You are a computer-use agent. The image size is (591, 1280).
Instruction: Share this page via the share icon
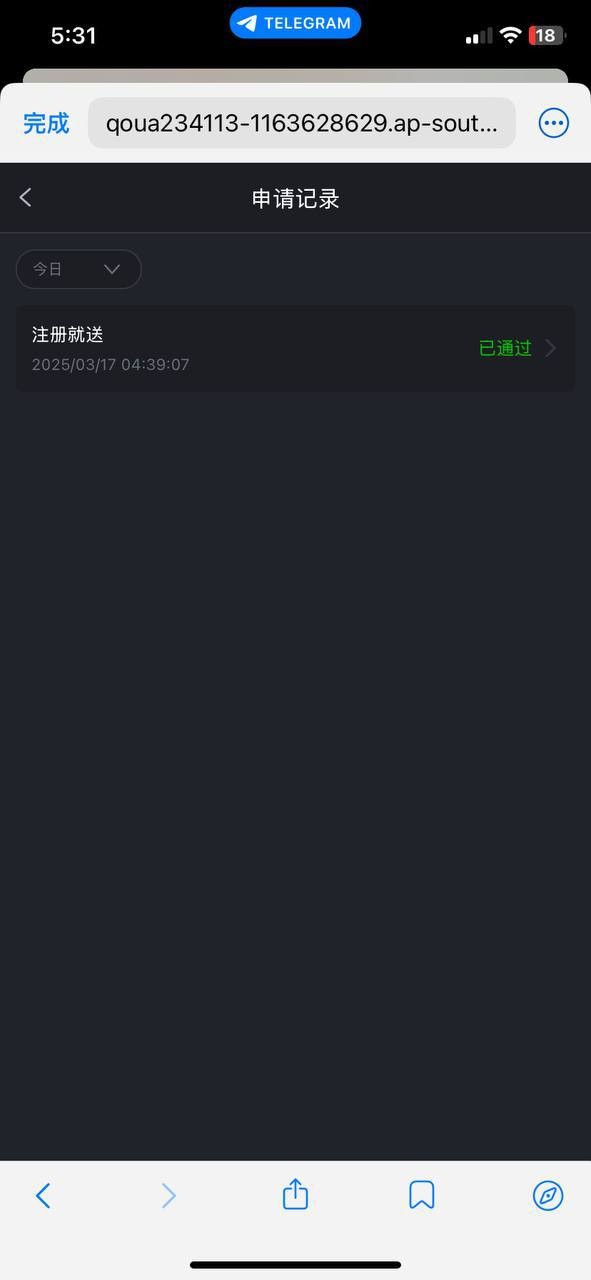(295, 1194)
